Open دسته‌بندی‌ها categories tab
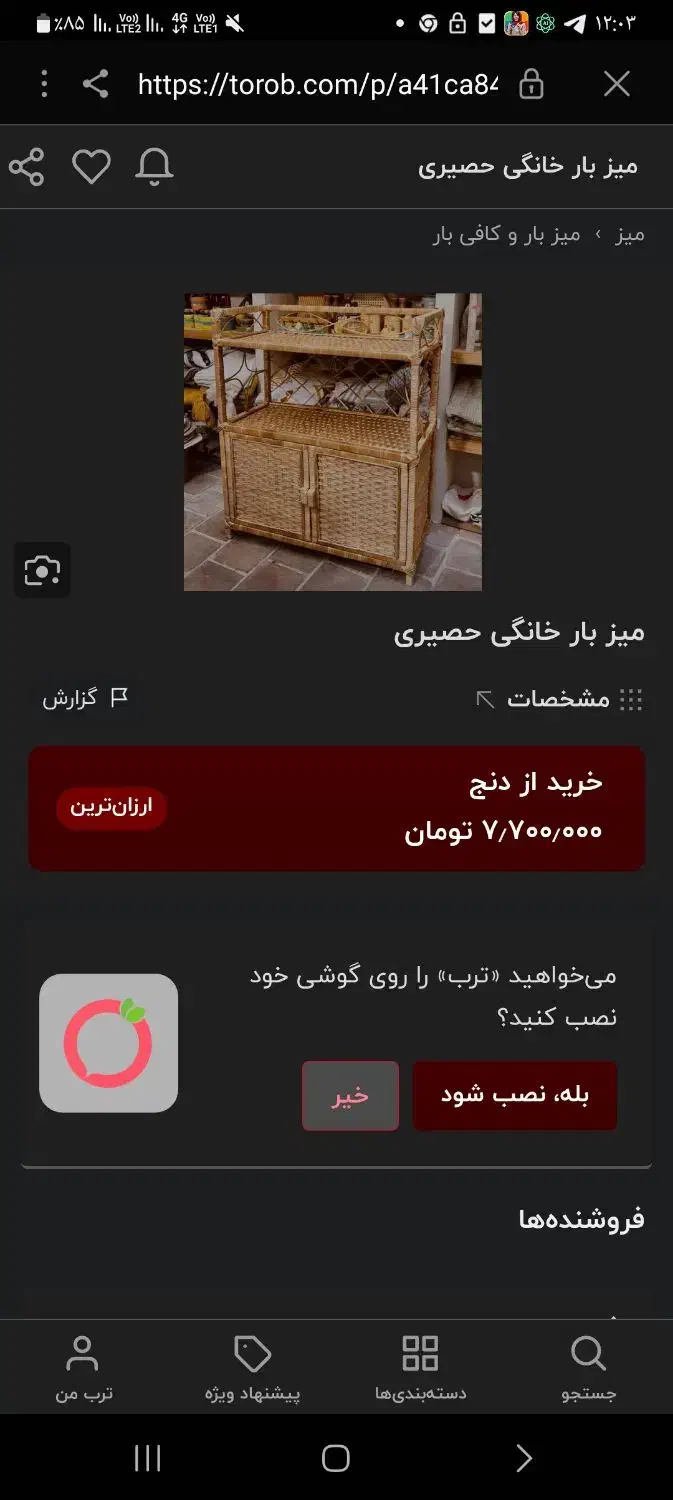673x1500 pixels. [420, 1368]
